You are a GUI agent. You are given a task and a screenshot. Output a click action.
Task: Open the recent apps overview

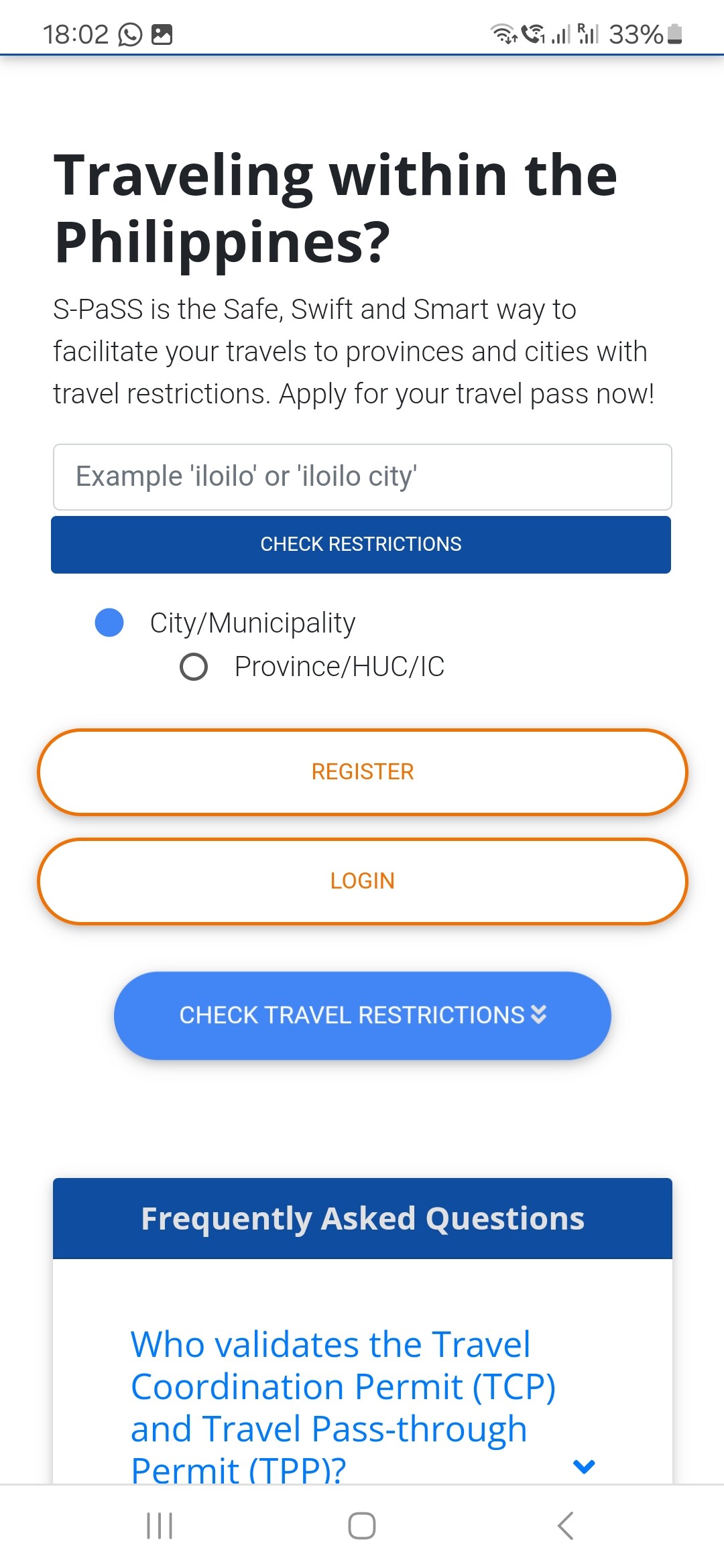coord(160,1526)
